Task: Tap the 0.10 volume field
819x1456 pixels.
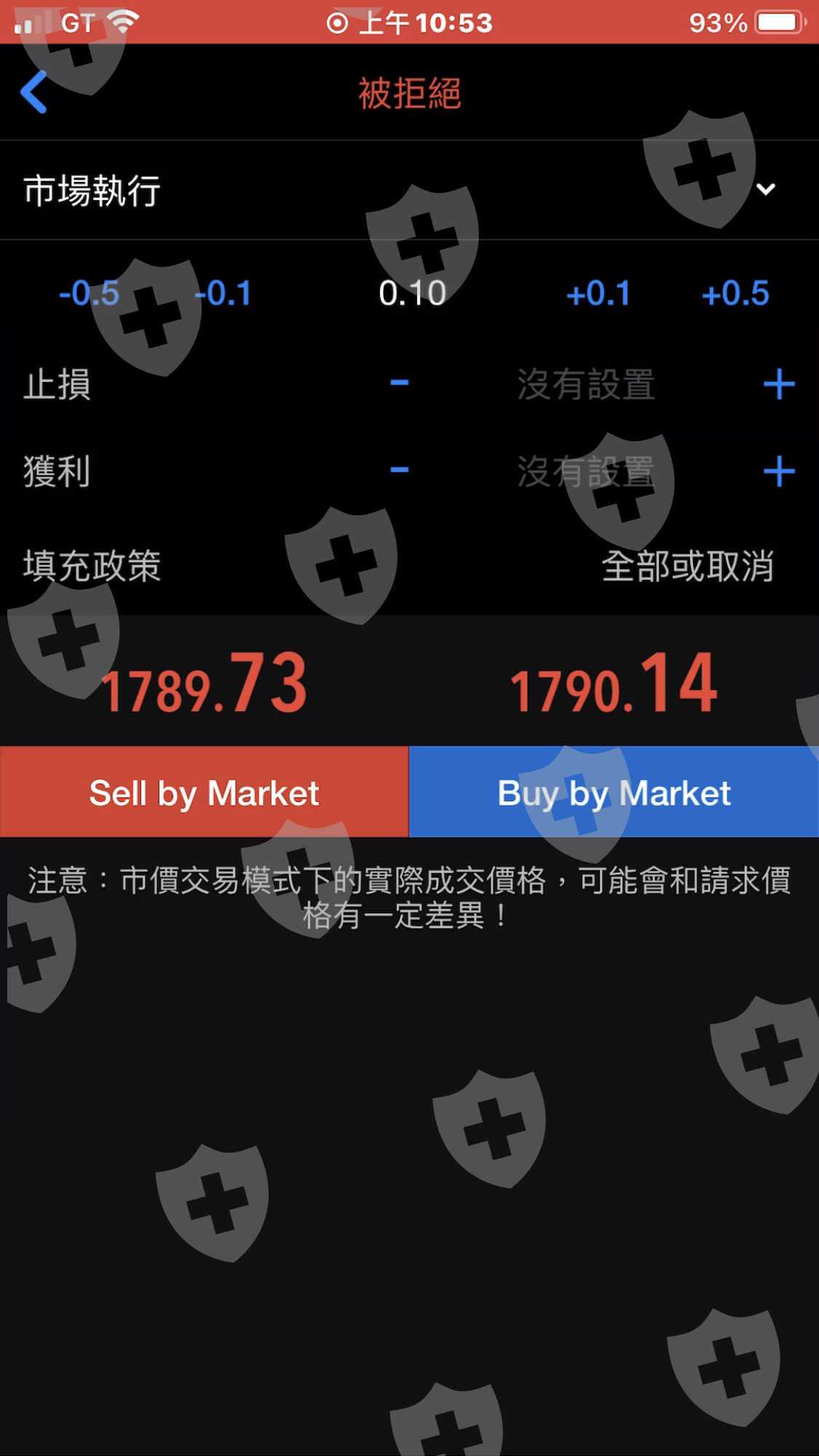Action: (x=412, y=293)
